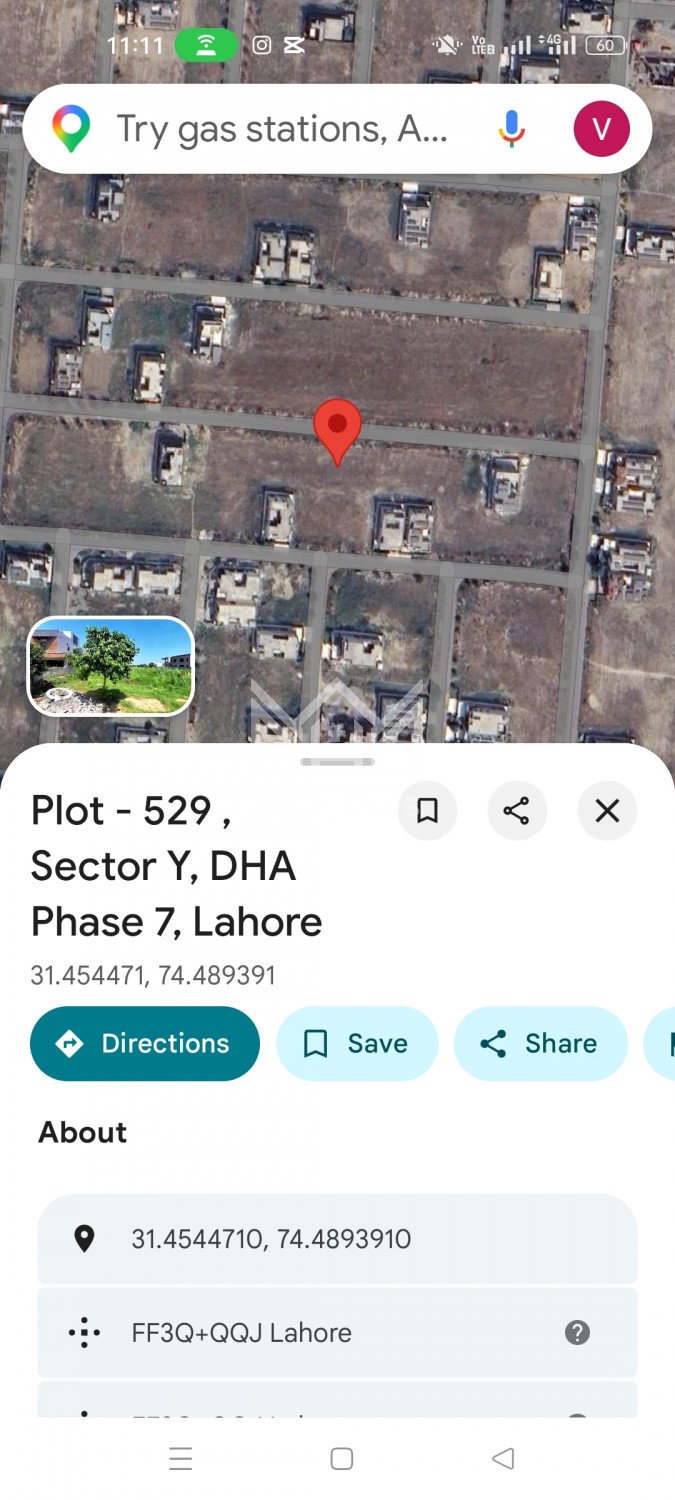675x1500 pixels.
Task: Open the account profile avatar
Action: (601, 129)
